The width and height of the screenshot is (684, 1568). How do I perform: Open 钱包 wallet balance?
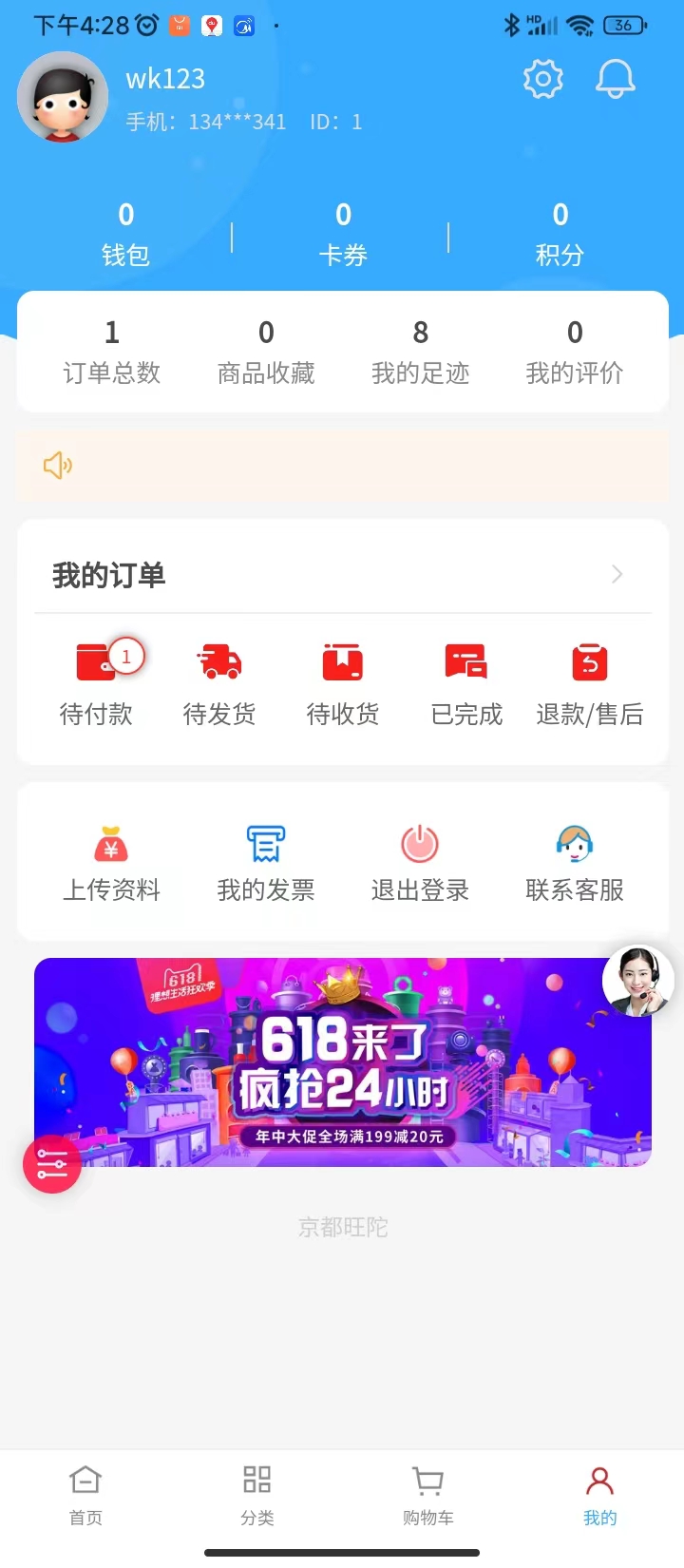(125, 234)
